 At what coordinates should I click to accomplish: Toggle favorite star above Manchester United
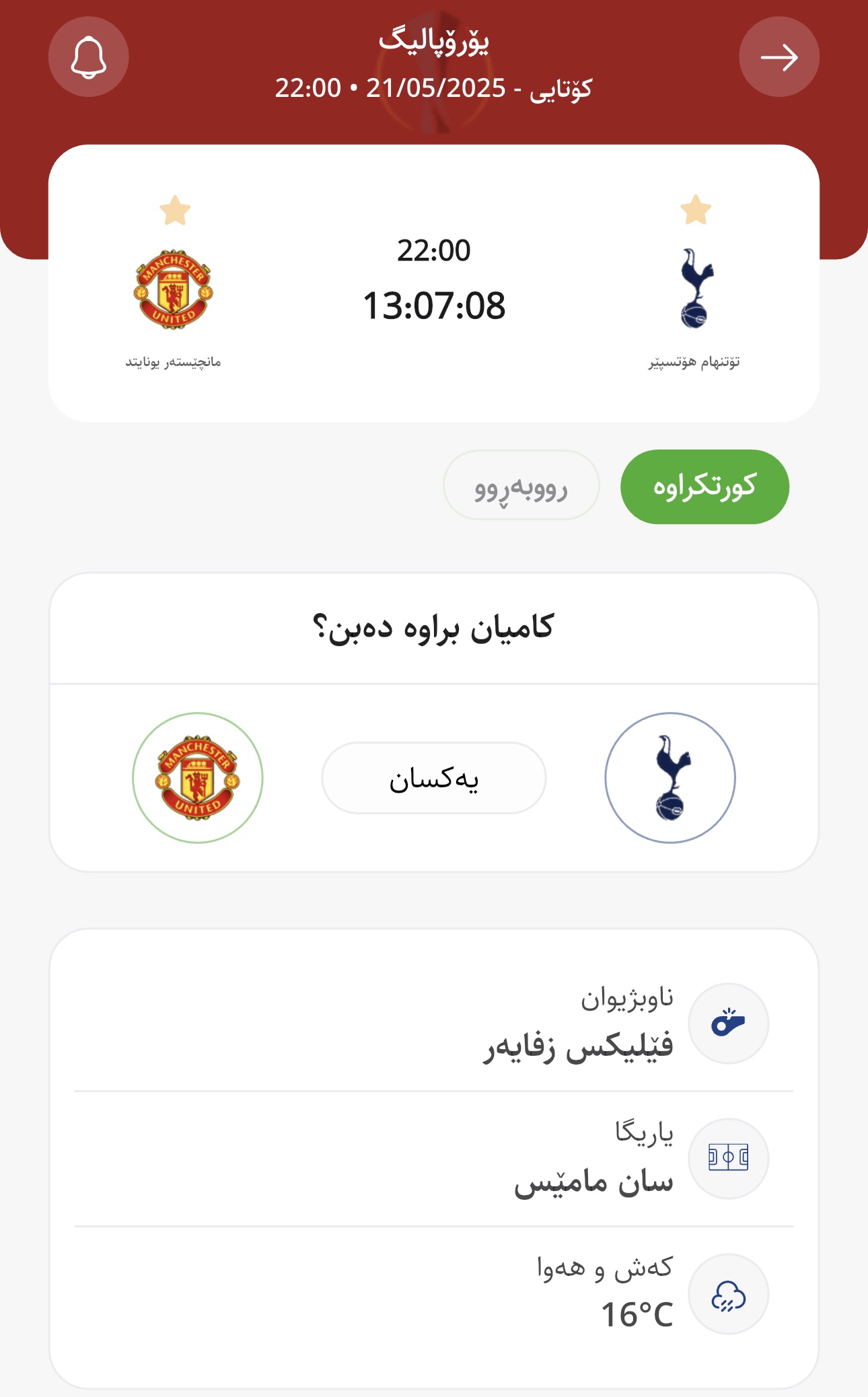pyautogui.click(x=175, y=211)
